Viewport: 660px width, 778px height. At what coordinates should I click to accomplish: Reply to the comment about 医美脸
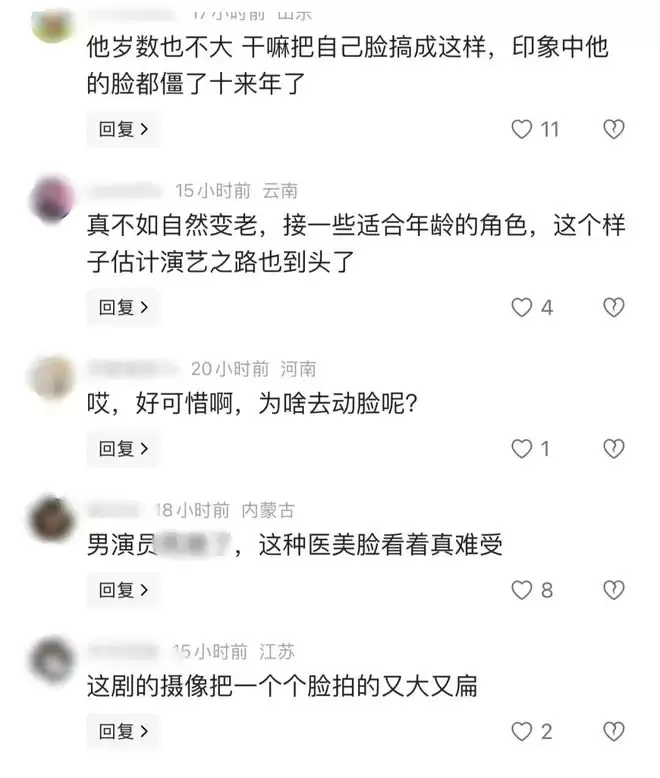(x=124, y=590)
